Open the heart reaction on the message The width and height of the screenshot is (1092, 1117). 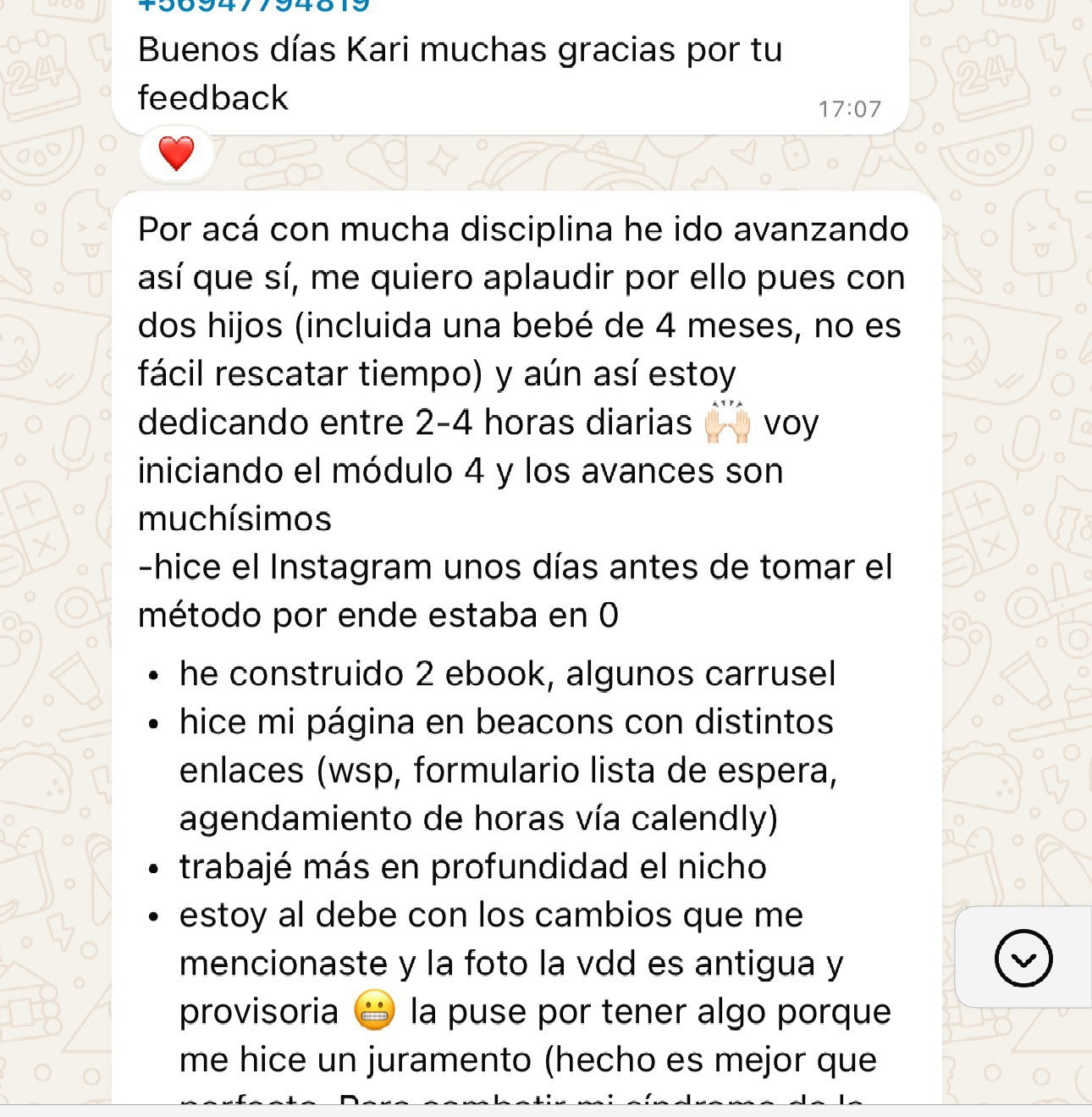176,154
